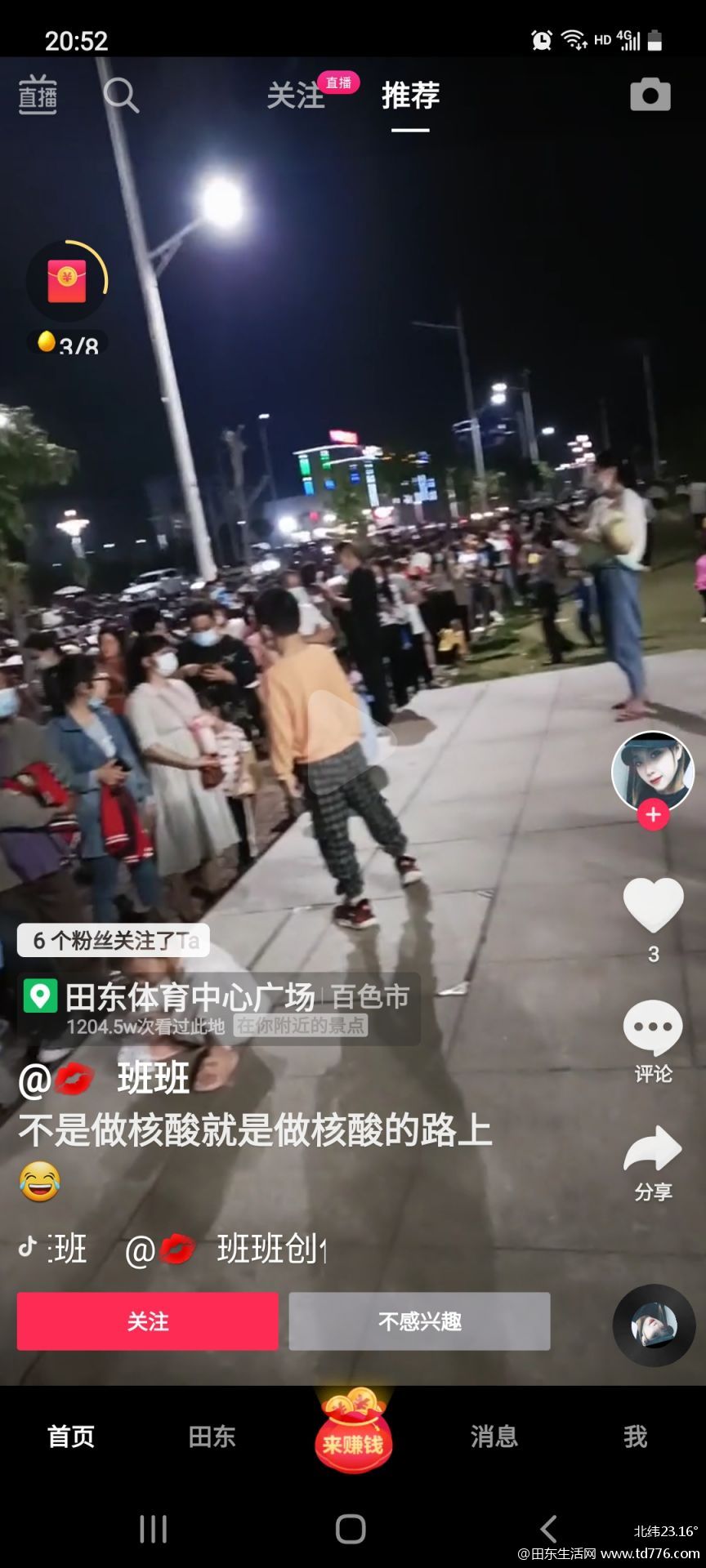Open the camera to record
Image resolution: width=706 pixels, height=1568 pixels.
650,95
